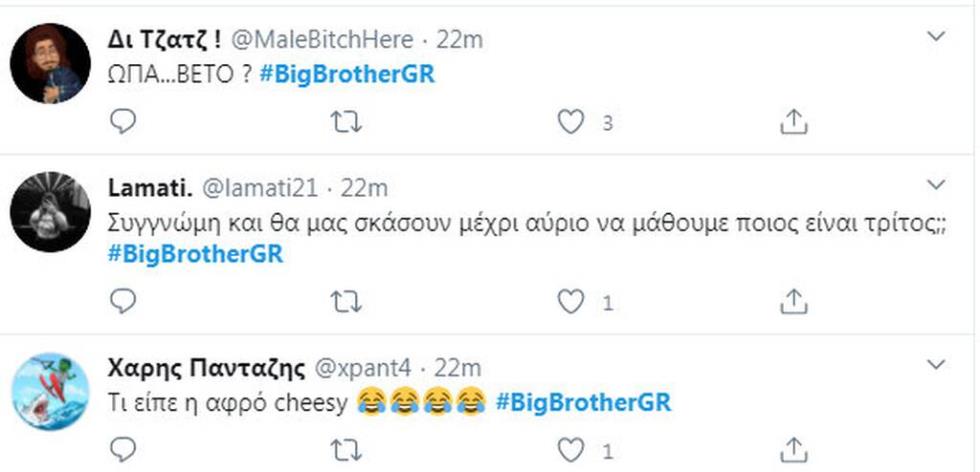This screenshot has width=980, height=472.
Task: Share the tweet from Lamati
Action: pyautogui.click(x=793, y=300)
